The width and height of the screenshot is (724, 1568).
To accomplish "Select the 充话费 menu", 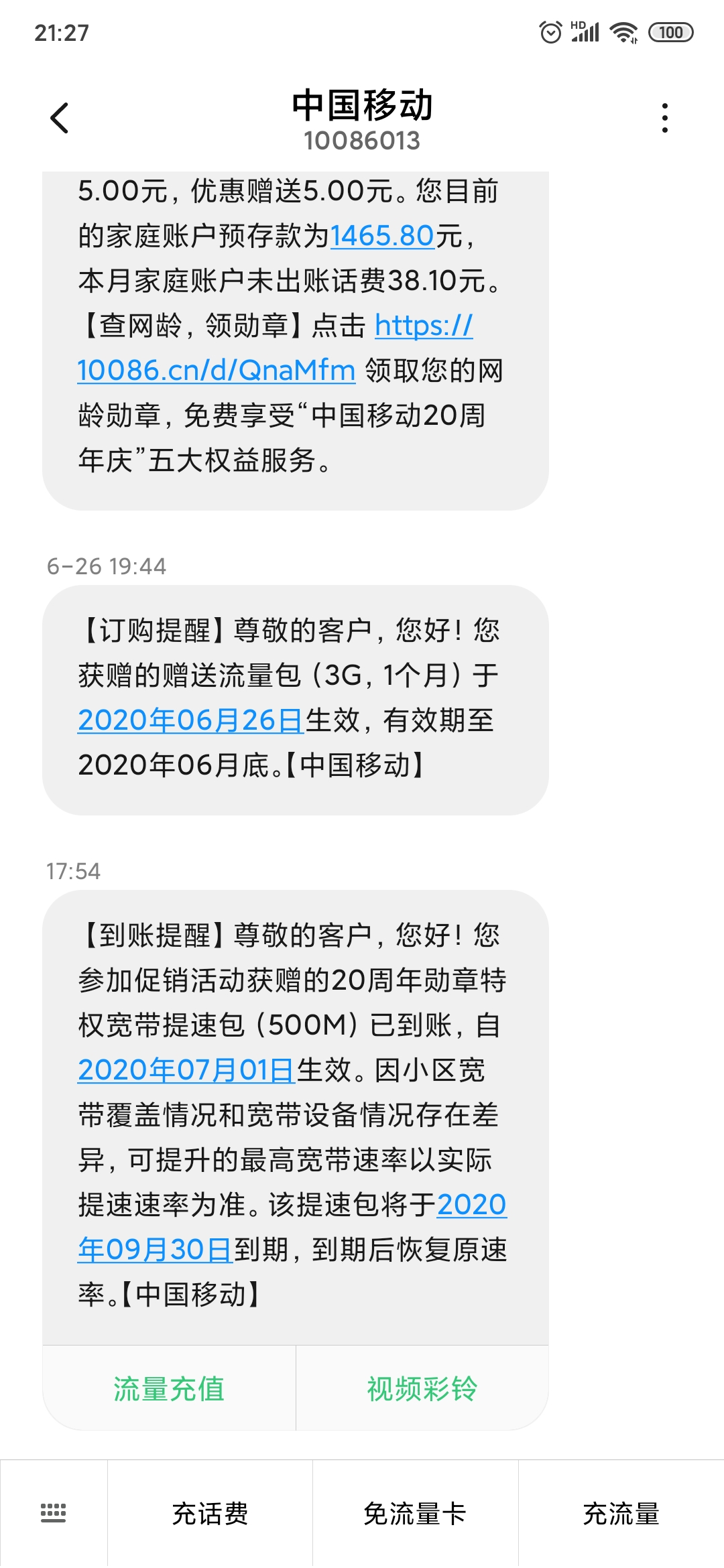I will (x=210, y=1514).
